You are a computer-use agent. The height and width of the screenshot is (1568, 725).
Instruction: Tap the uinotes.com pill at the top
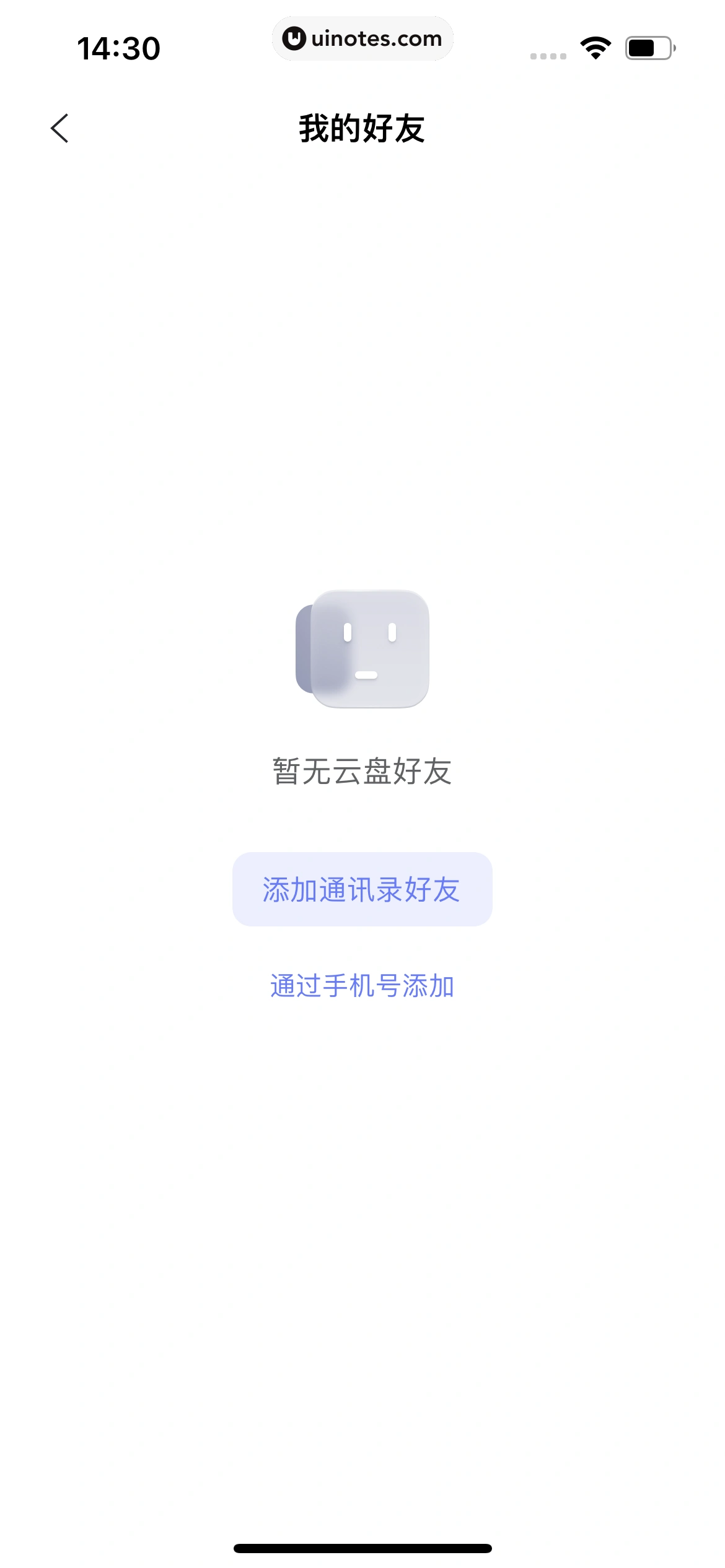click(362, 38)
